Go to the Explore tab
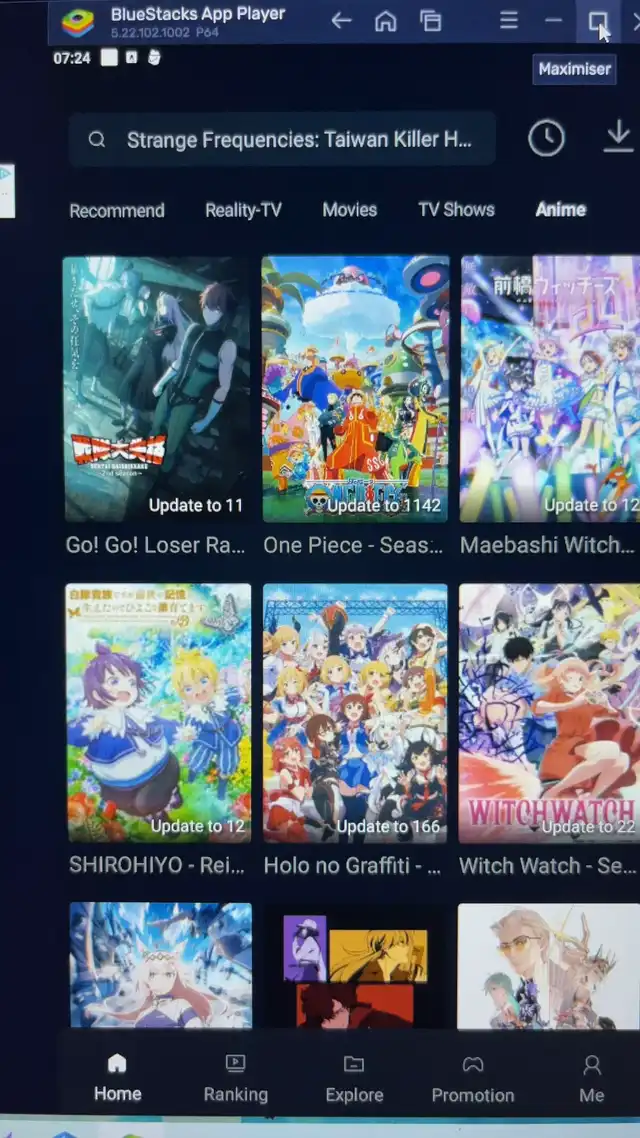The image size is (640, 1138). (x=354, y=1078)
